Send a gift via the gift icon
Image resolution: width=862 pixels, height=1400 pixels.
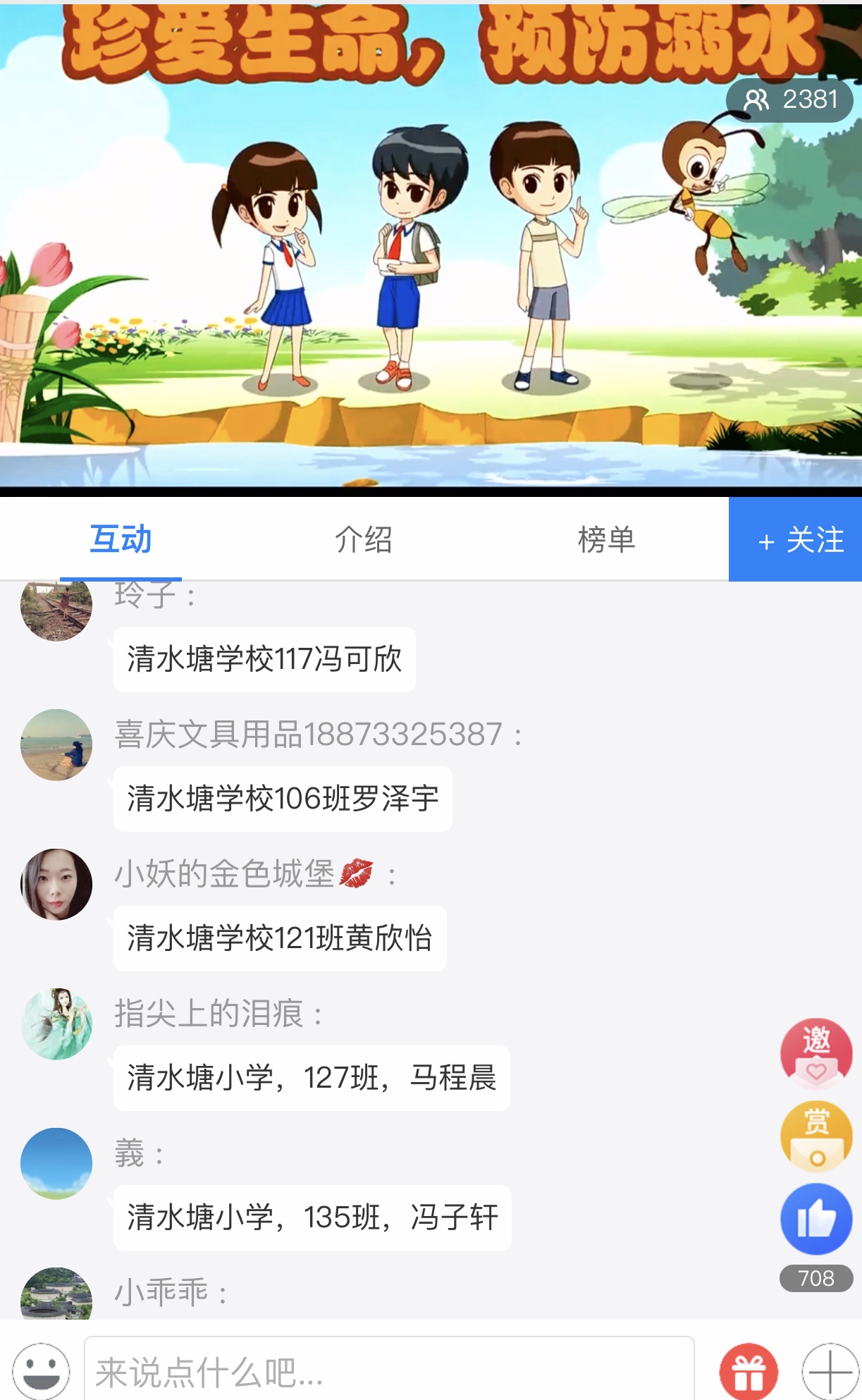point(749,1371)
